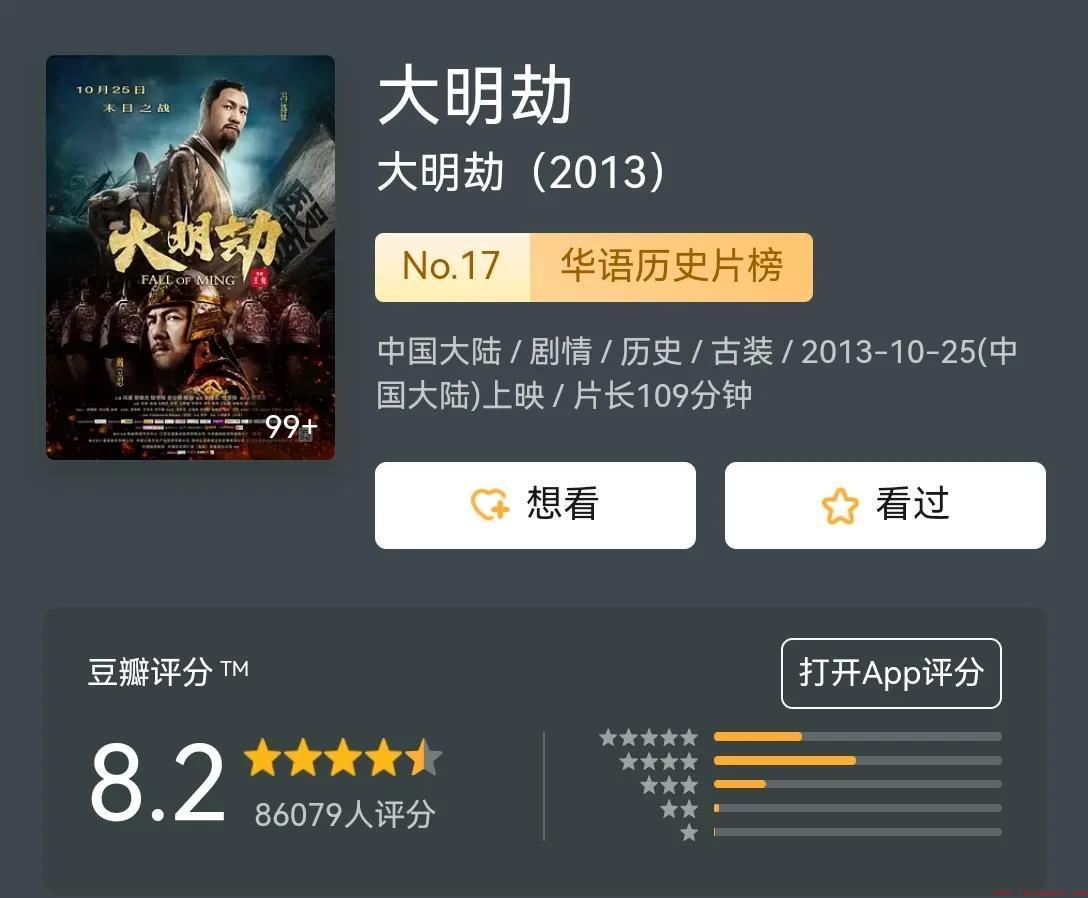Tap 打开App评分 button
This screenshot has height=898, width=1088.
click(890, 673)
